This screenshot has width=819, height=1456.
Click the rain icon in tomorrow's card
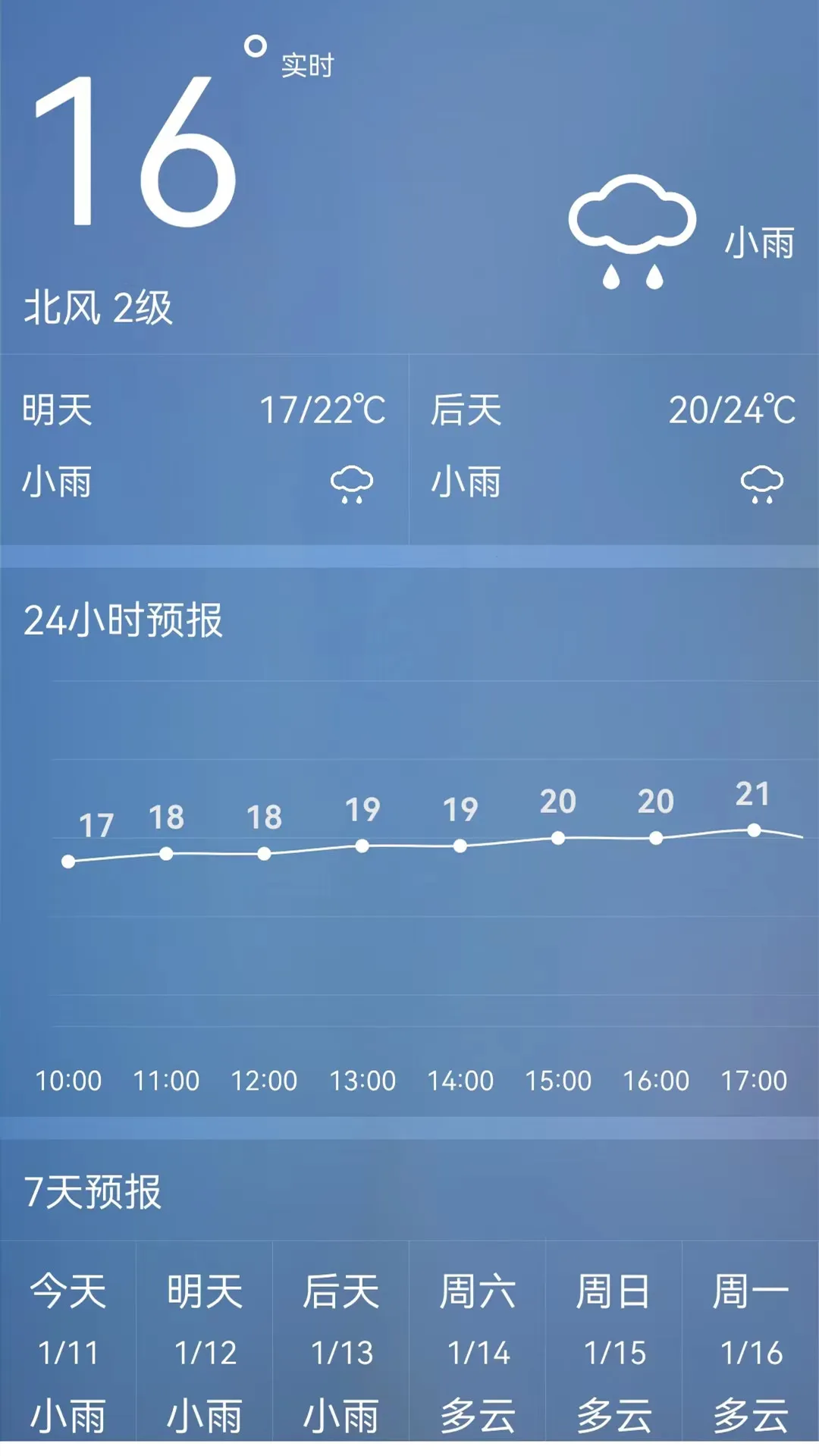click(353, 483)
